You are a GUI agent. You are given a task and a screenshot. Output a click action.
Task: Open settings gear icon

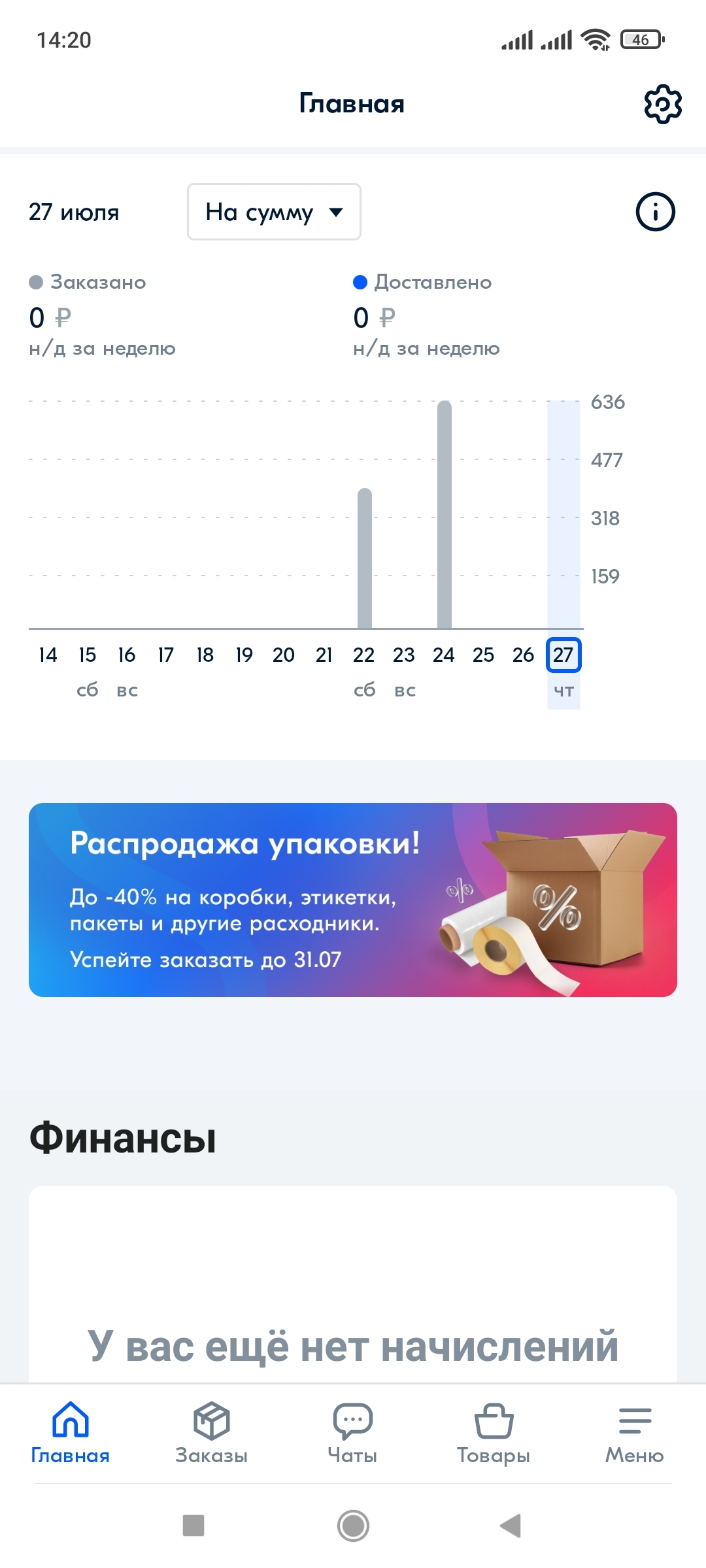tap(663, 104)
